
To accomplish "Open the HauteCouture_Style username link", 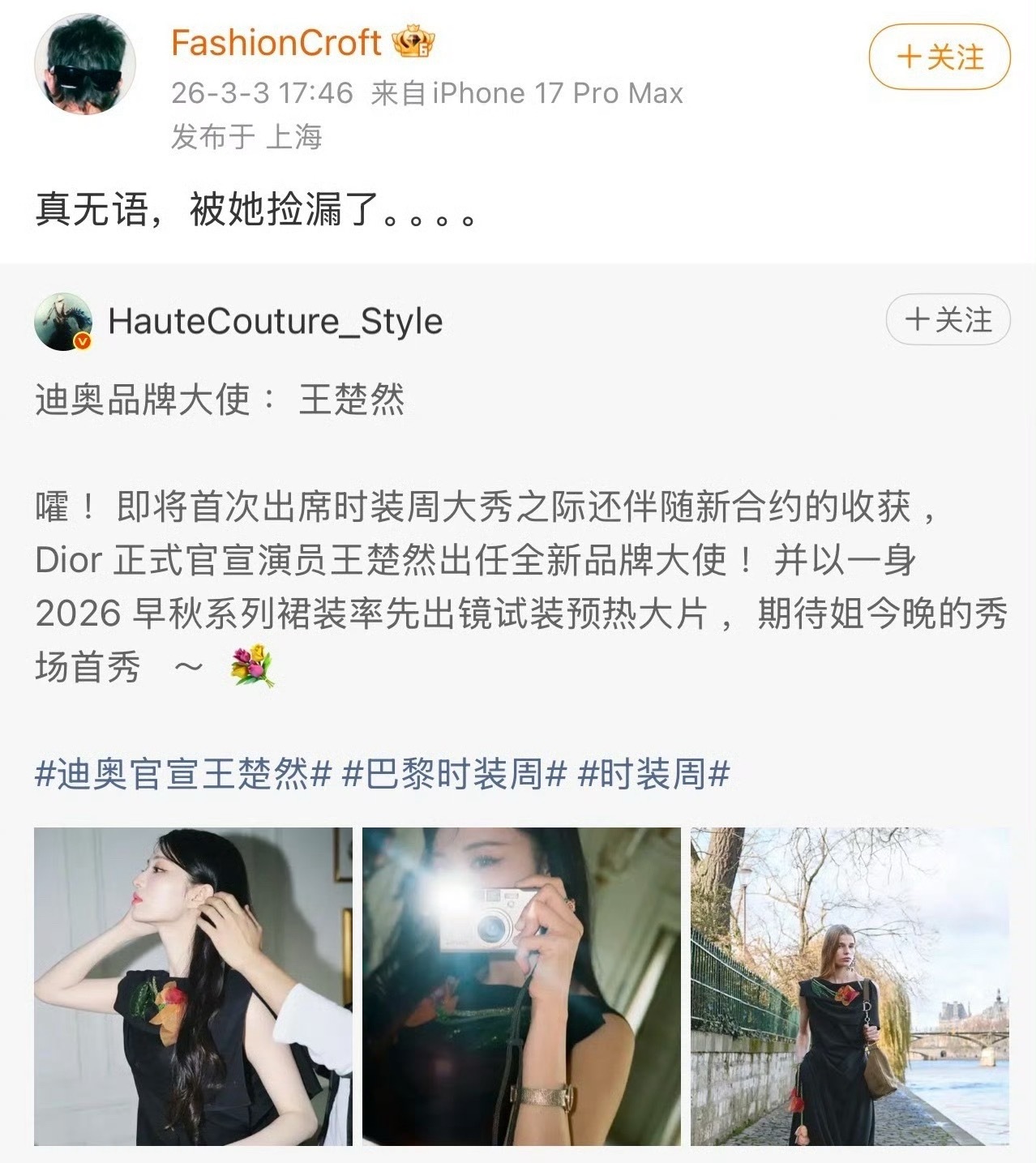I will (276, 322).
